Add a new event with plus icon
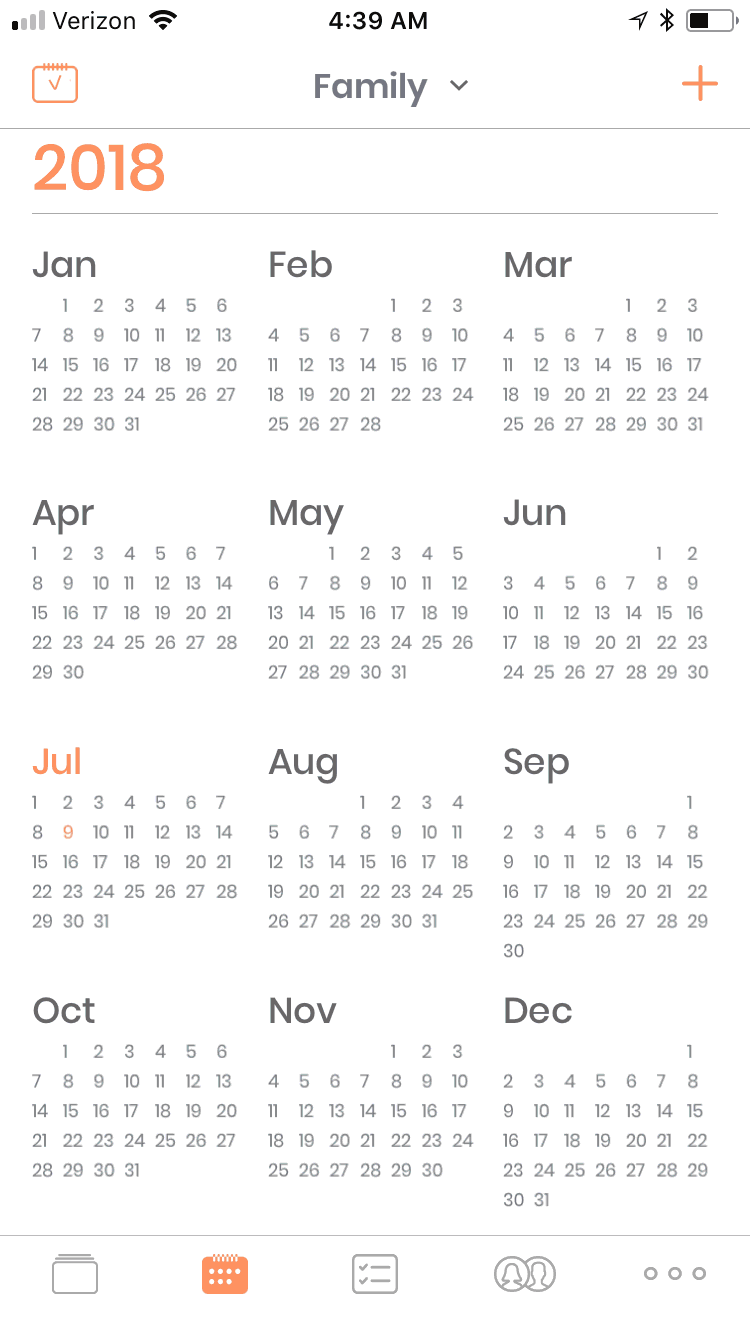Screen dimensions: 750x1334 click(x=699, y=84)
